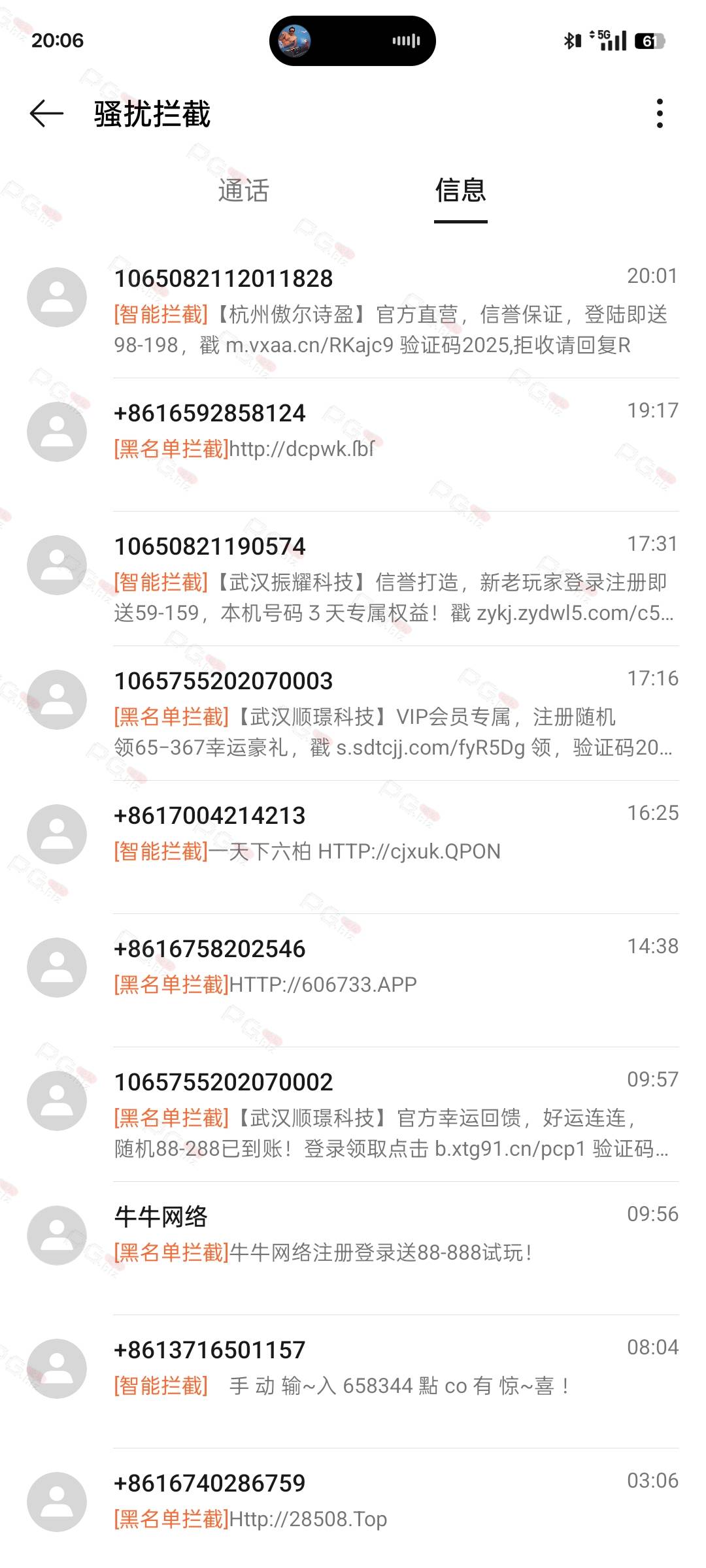View the blocked message from +8616758202546

coord(353,981)
